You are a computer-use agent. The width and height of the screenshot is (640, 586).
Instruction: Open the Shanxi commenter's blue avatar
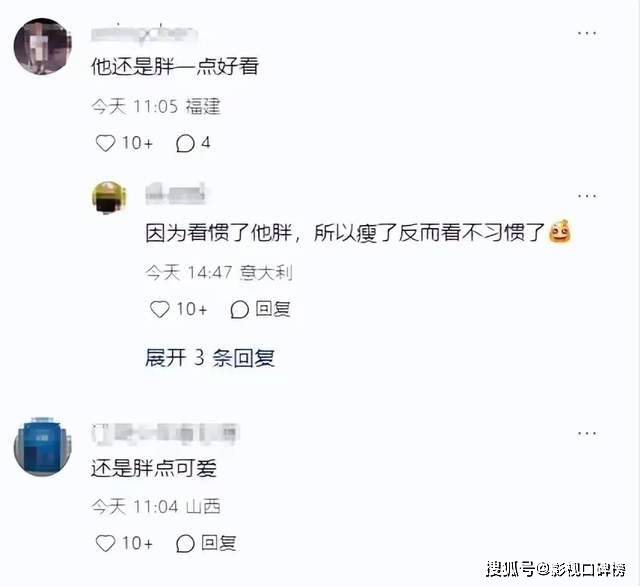(42, 445)
